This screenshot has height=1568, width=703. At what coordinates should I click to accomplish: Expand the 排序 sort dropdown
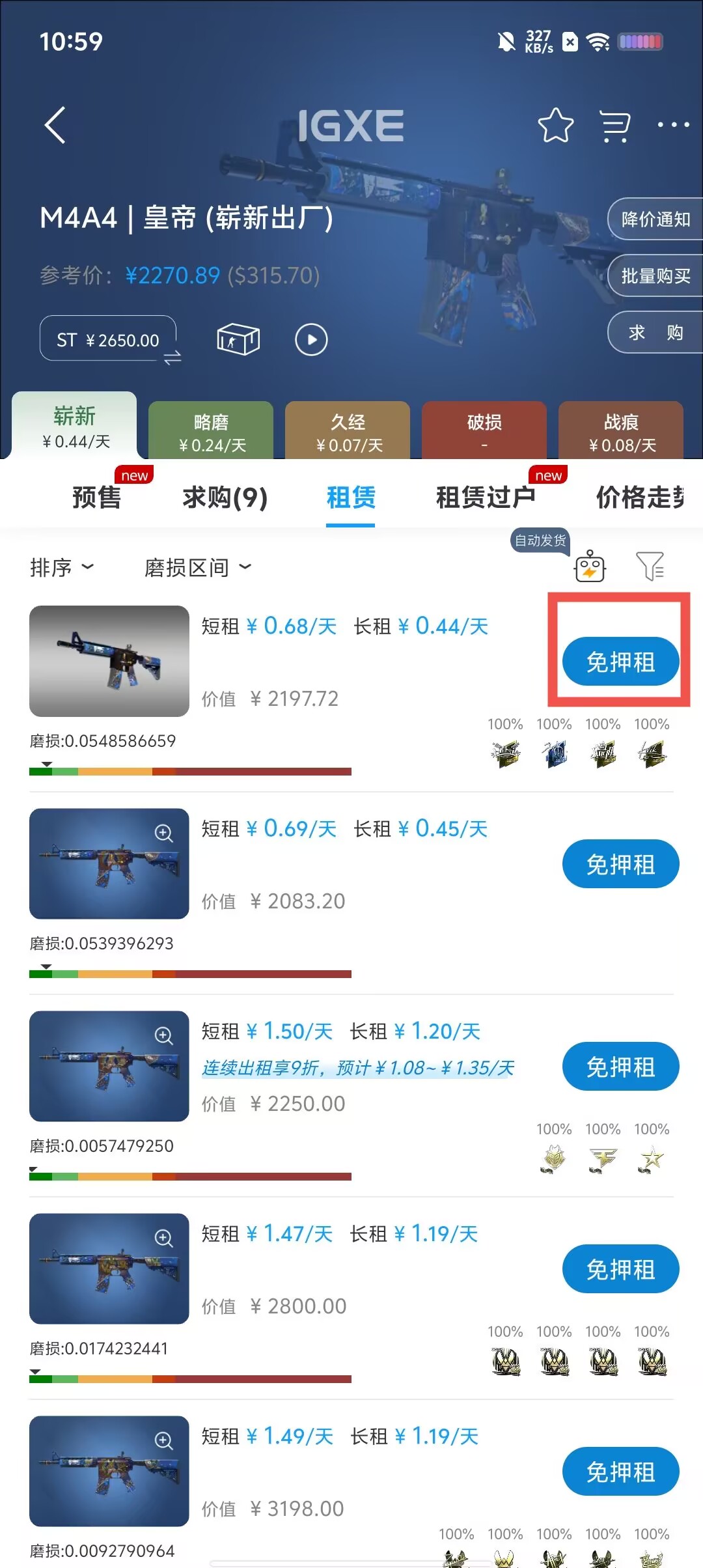[62, 568]
